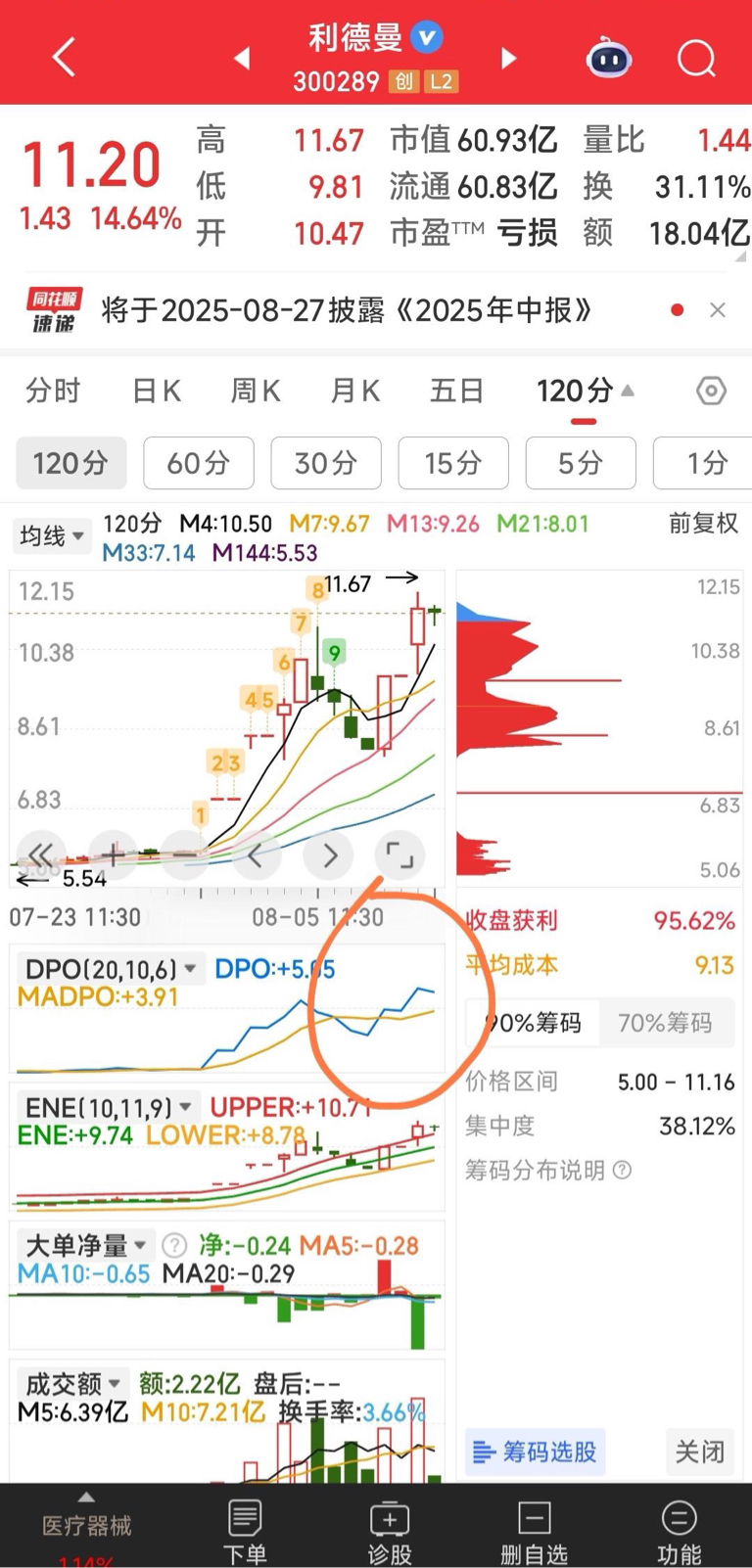Switch to the next stock arrow
The height and width of the screenshot is (1568, 752).
coord(508,59)
